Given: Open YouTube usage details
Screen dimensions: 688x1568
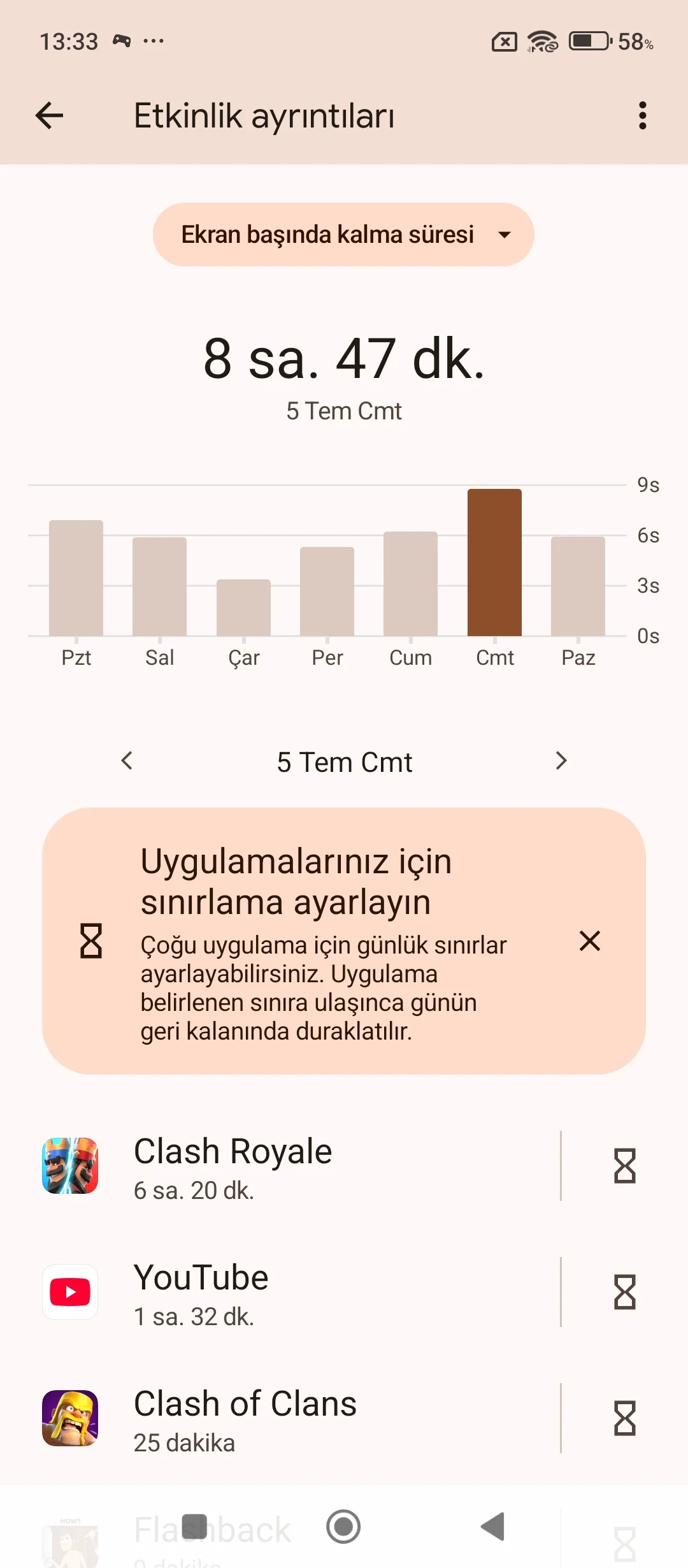Looking at the screenshot, I should tap(287, 1292).
